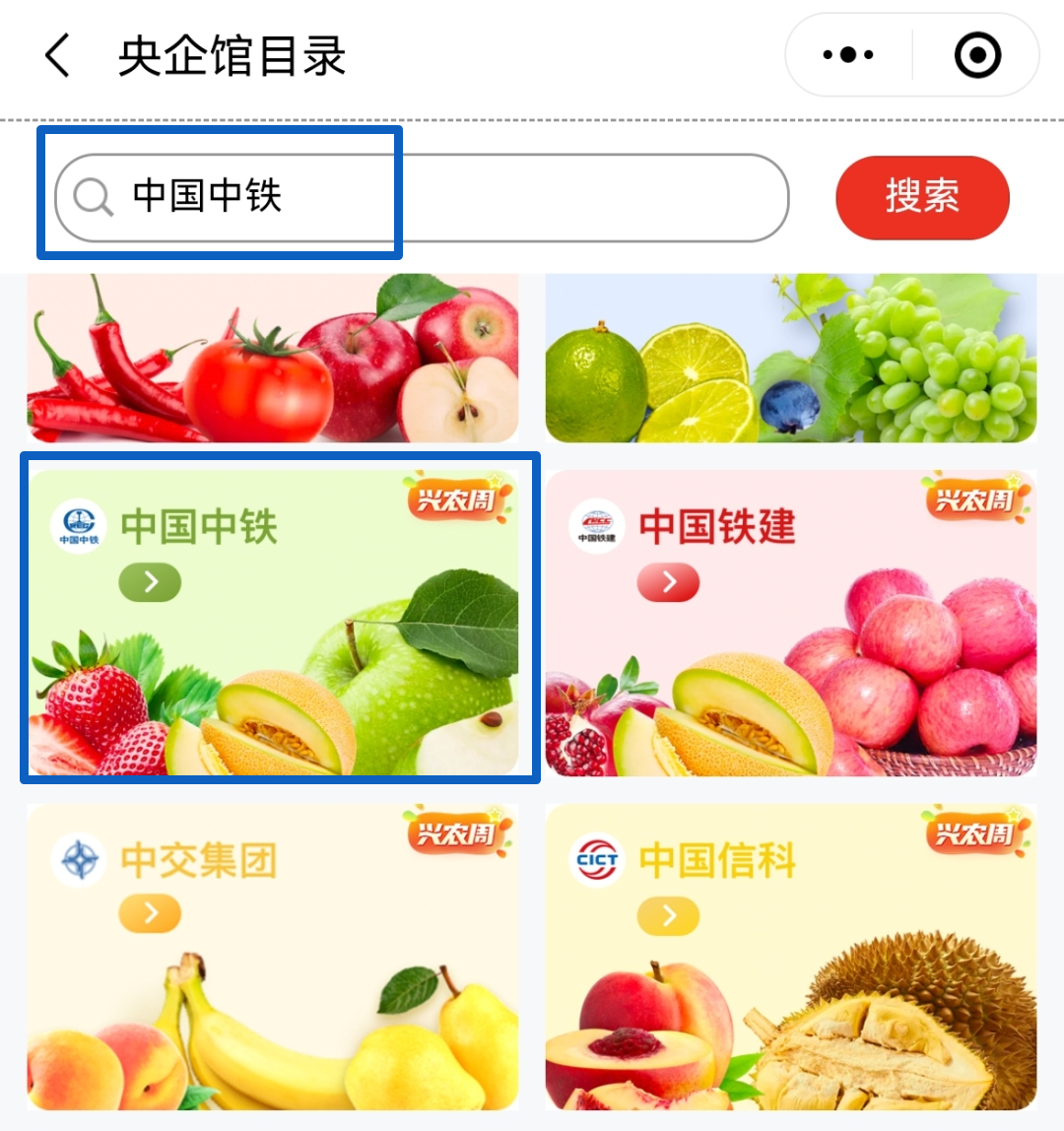Tap the red 搜索 button

(922, 197)
